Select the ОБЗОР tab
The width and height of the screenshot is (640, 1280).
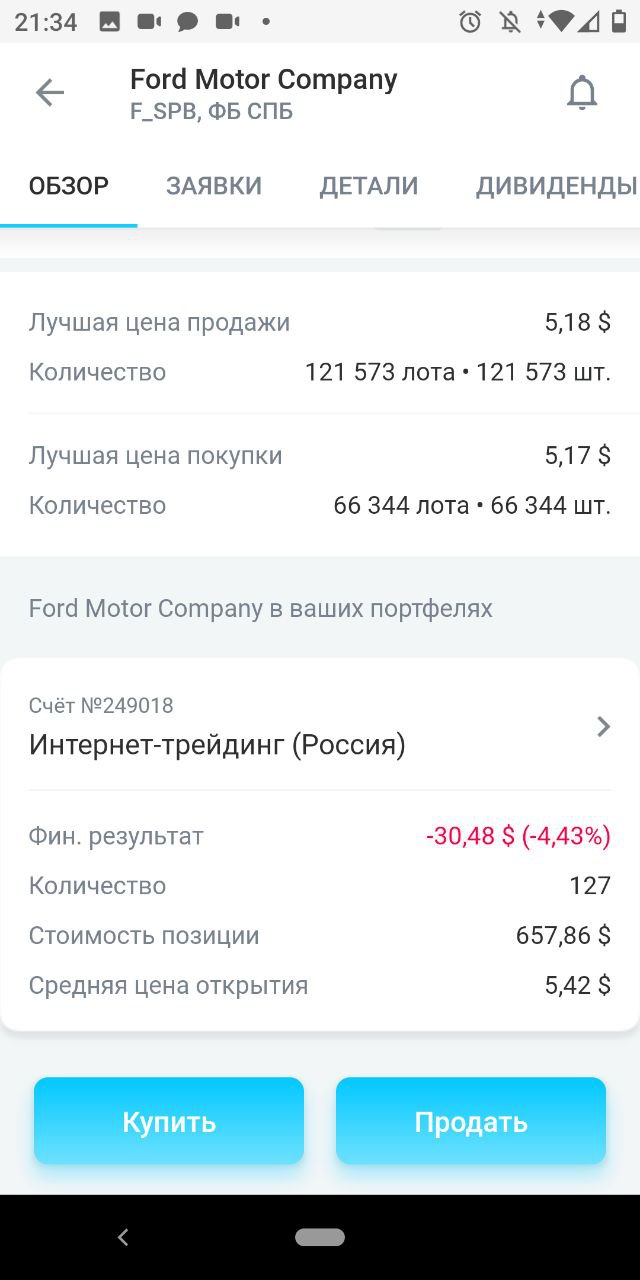point(69,185)
